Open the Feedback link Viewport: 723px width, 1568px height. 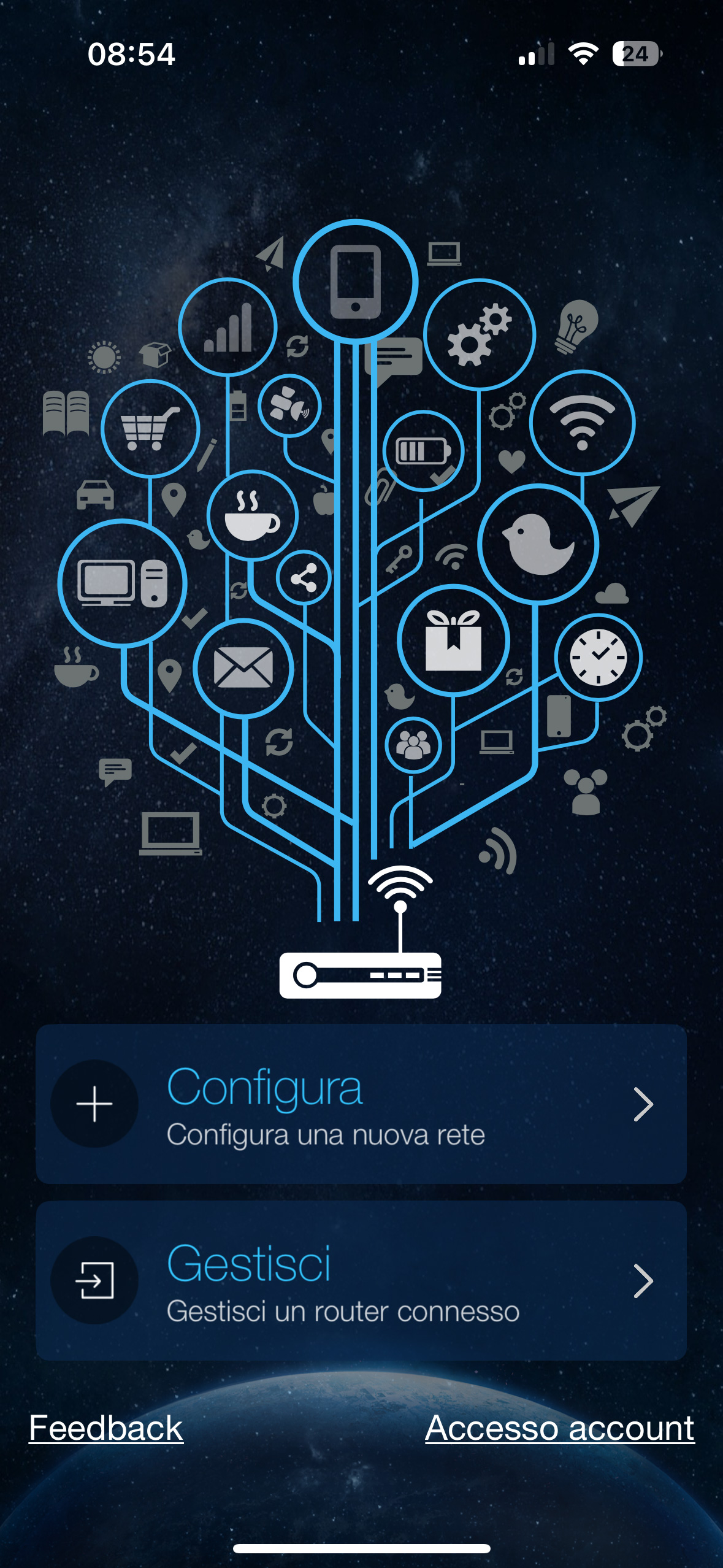click(x=106, y=1428)
